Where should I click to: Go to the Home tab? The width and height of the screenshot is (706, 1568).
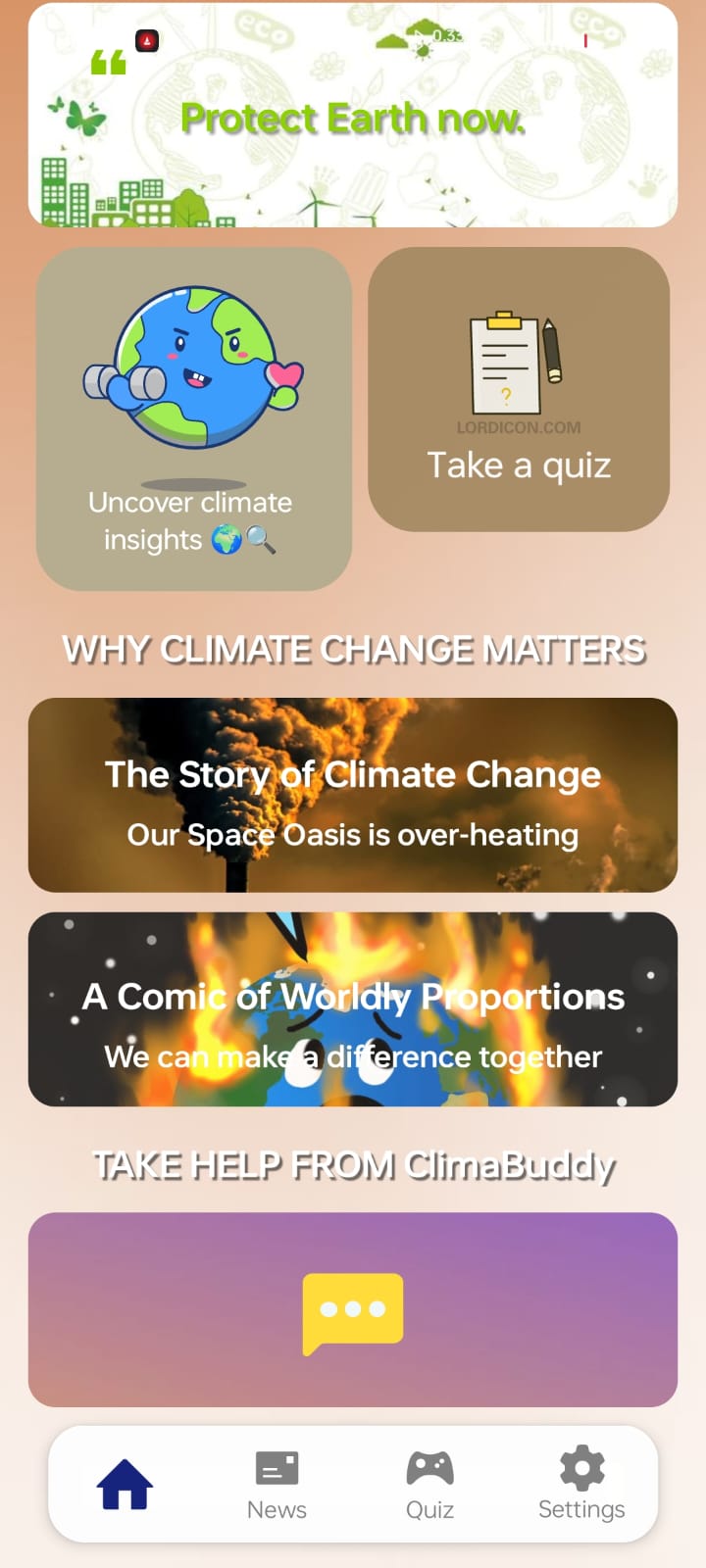point(125,1484)
